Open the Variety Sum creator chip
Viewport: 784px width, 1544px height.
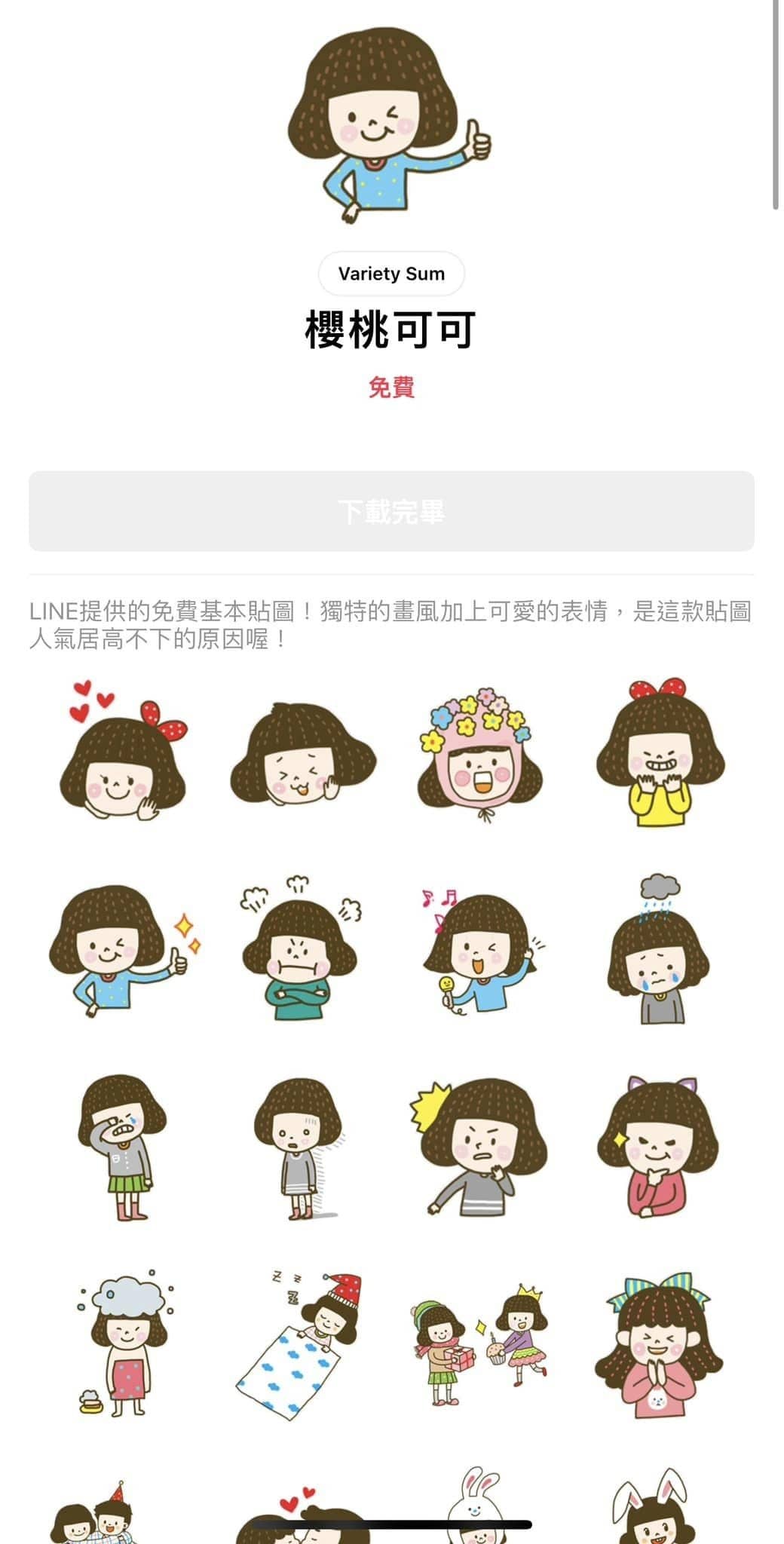[x=391, y=274]
